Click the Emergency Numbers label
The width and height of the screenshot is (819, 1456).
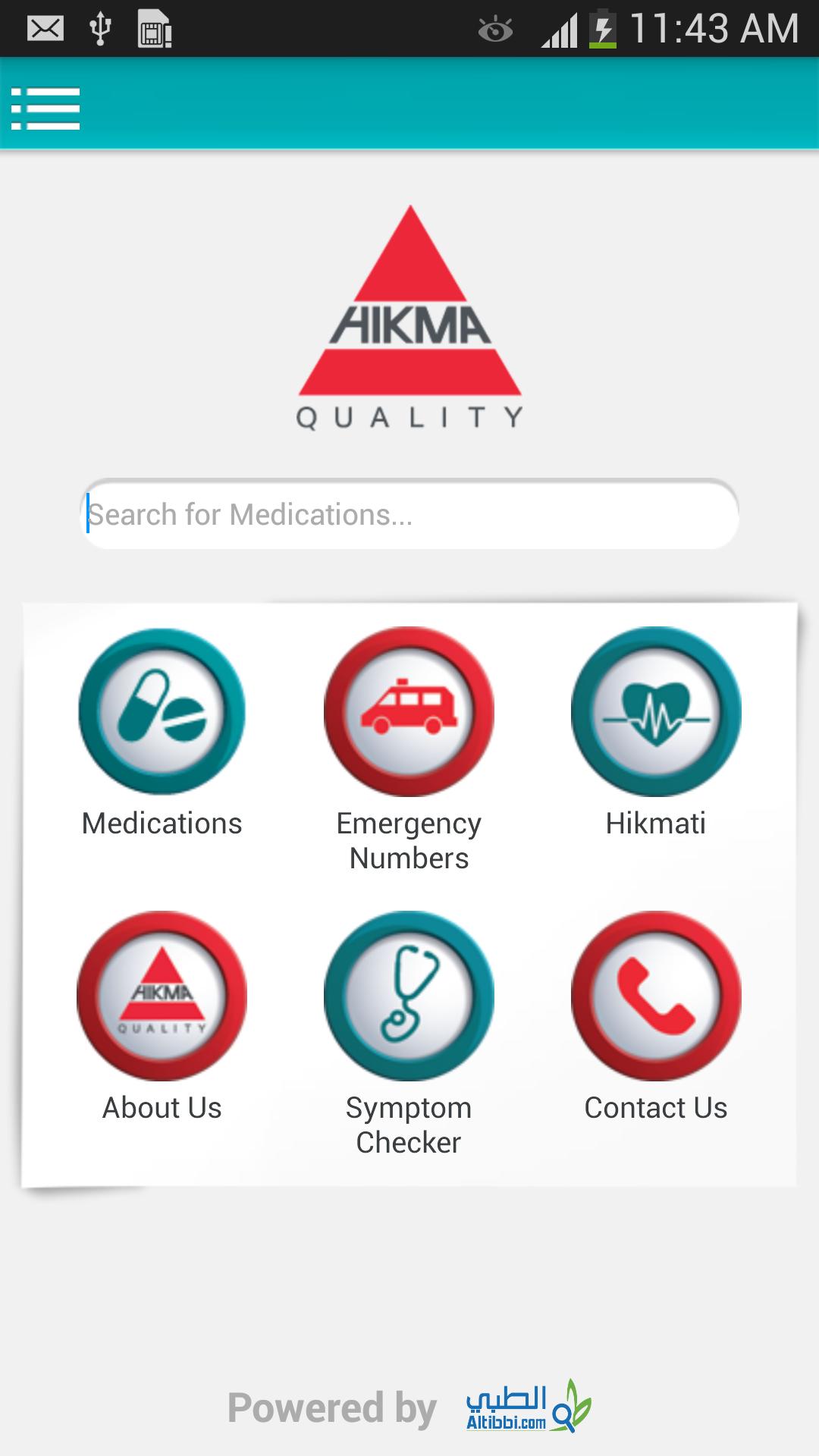[x=409, y=840]
